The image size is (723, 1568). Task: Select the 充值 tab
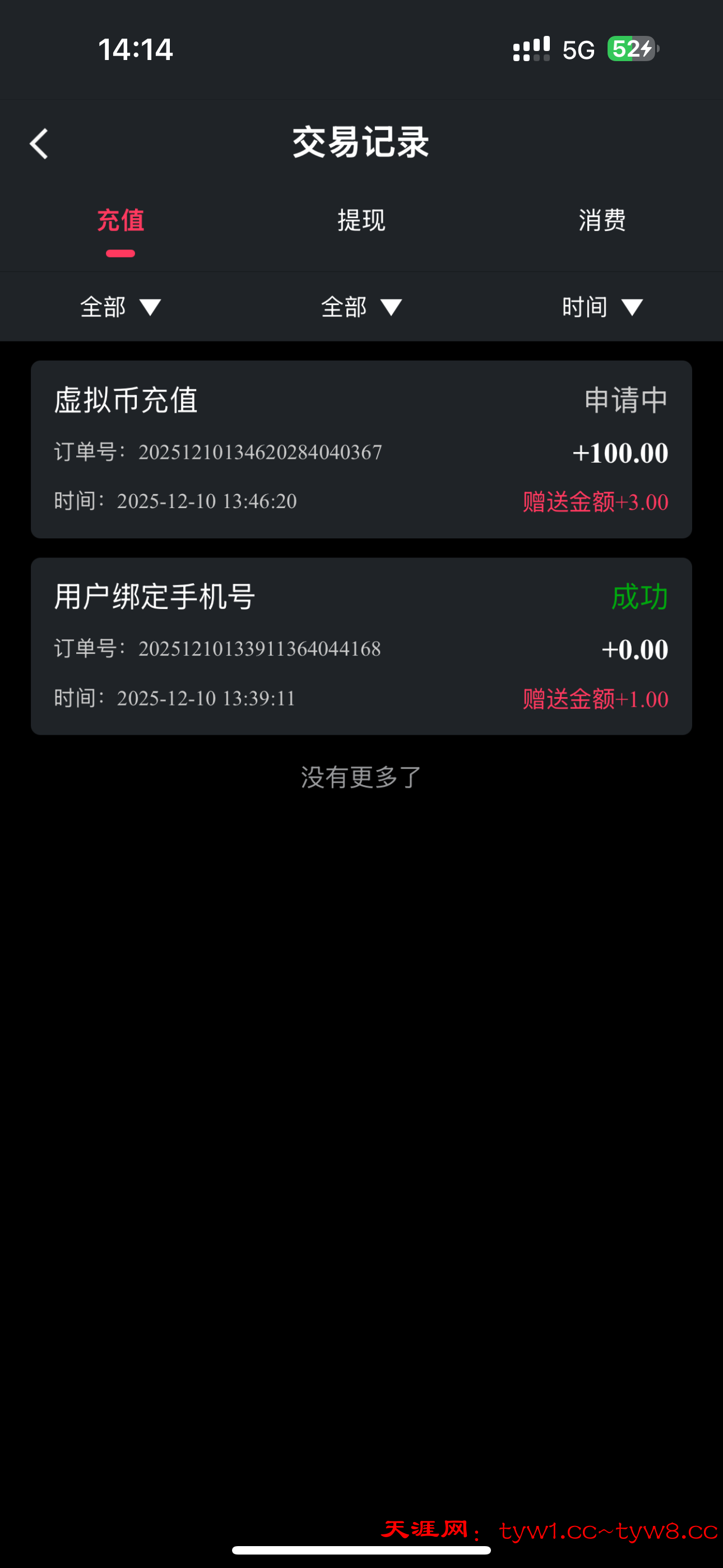(121, 220)
